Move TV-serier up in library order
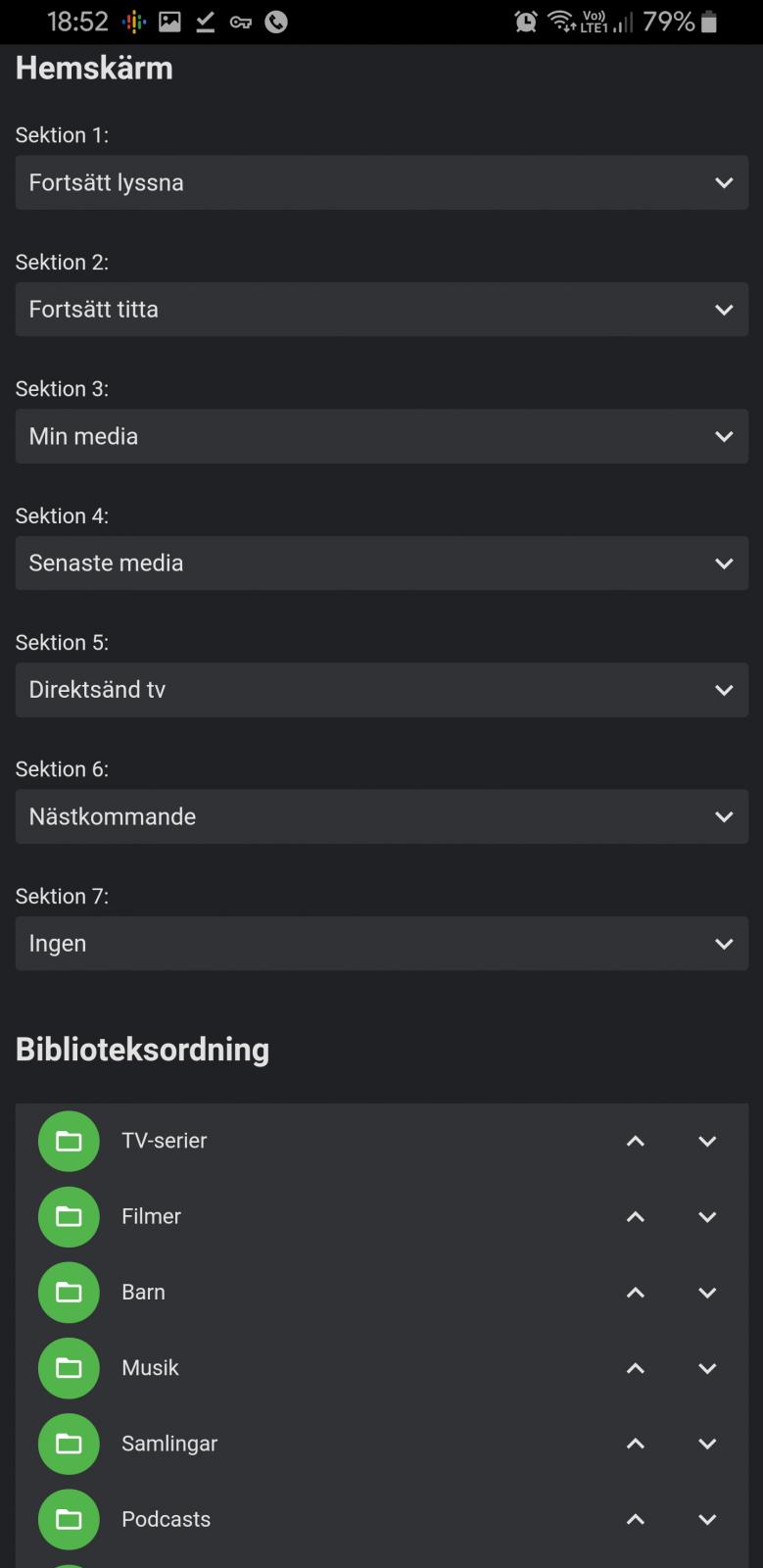 coord(636,1141)
